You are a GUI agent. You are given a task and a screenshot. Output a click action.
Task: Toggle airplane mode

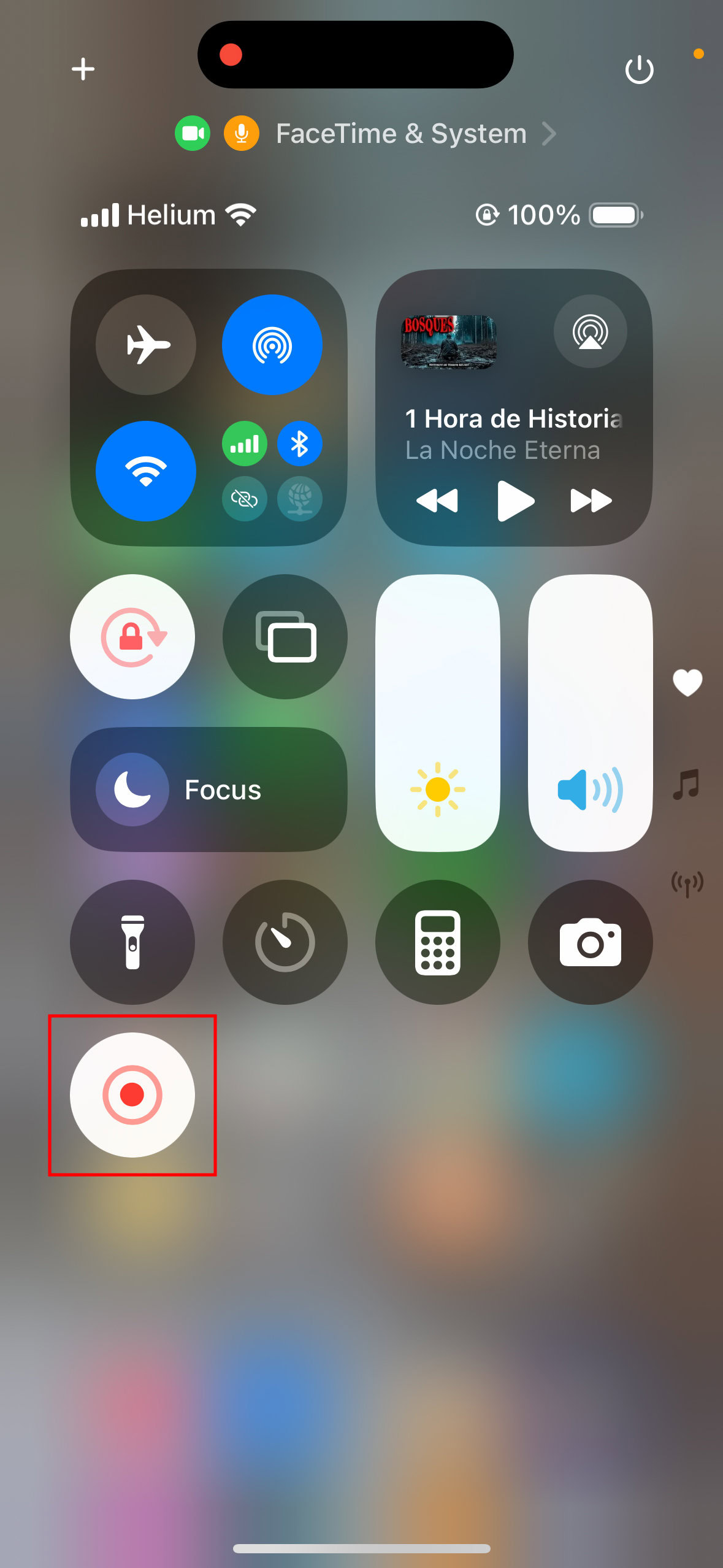point(146,344)
